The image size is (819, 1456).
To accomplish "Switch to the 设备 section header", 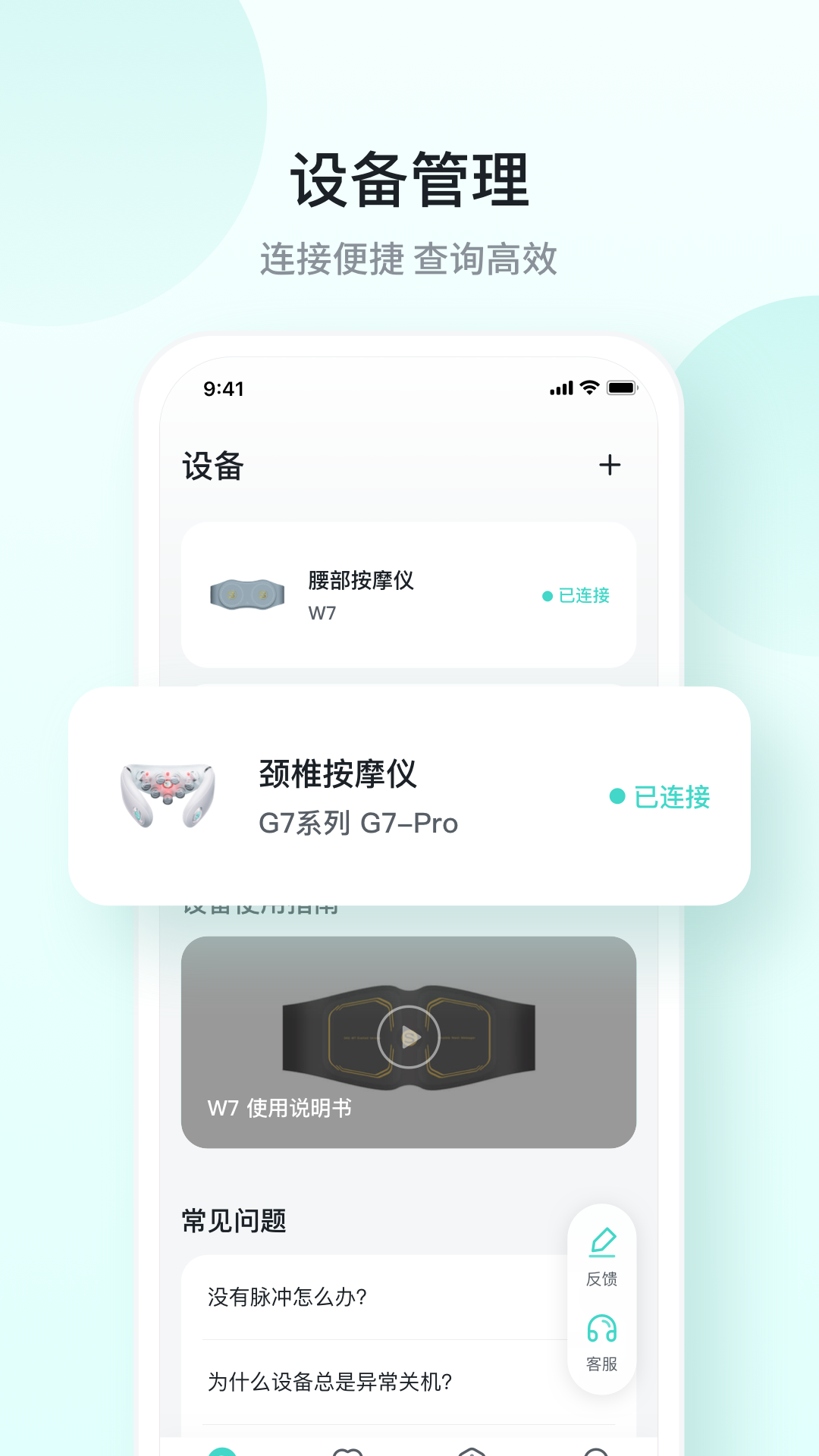I will pyautogui.click(x=212, y=467).
